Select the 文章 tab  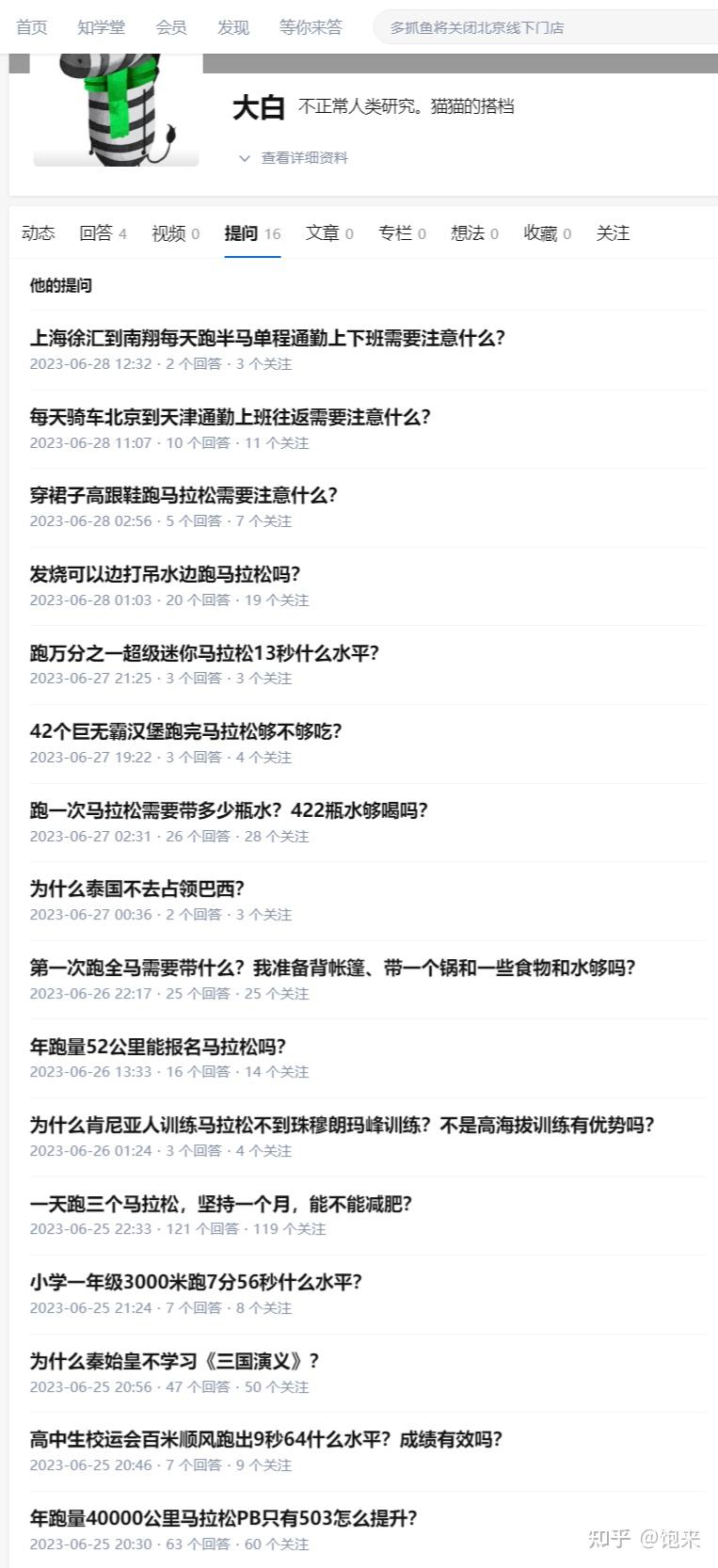pyautogui.click(x=328, y=232)
